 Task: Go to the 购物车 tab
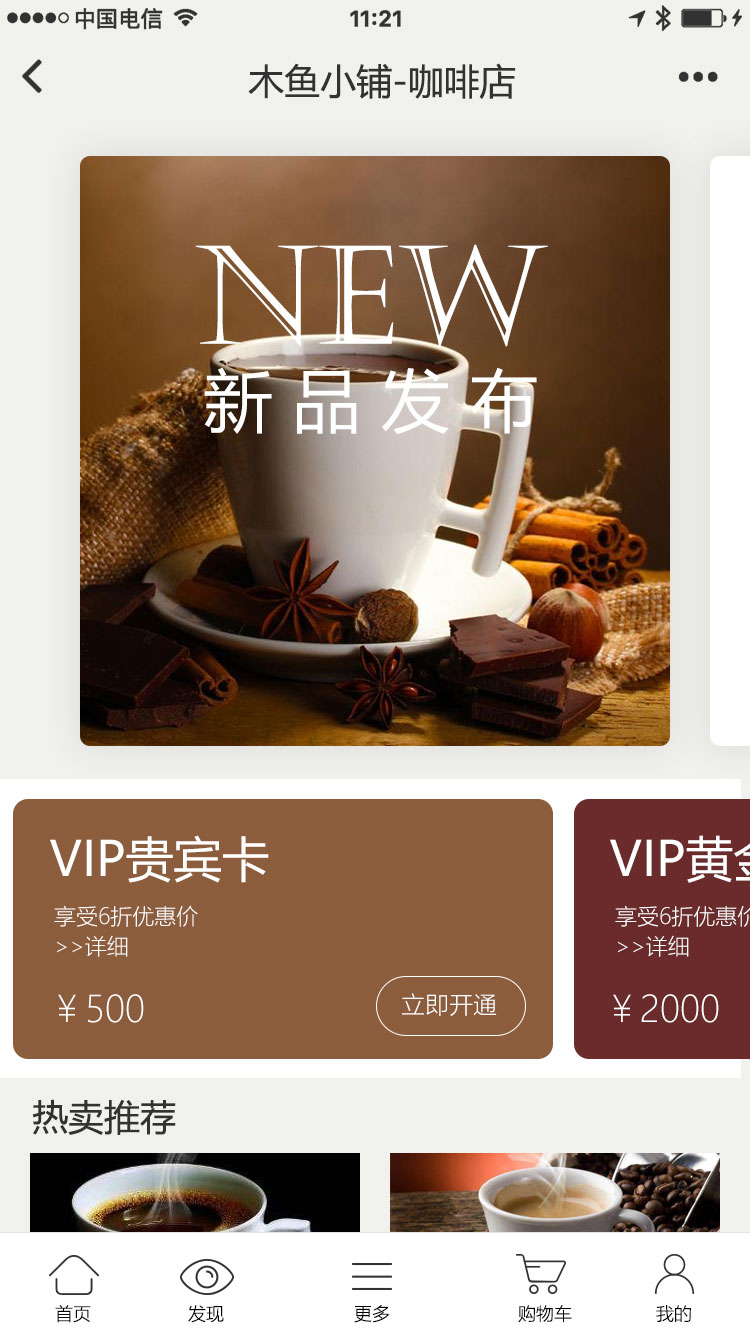click(543, 1288)
